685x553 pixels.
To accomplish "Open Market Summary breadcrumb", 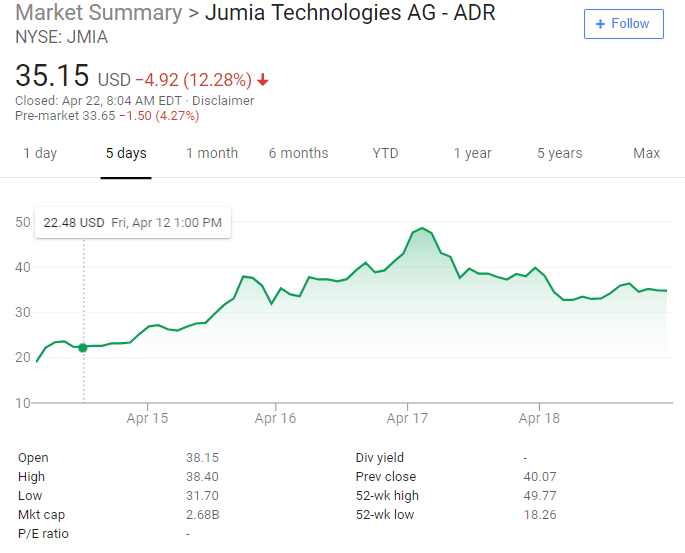I will pos(99,14).
